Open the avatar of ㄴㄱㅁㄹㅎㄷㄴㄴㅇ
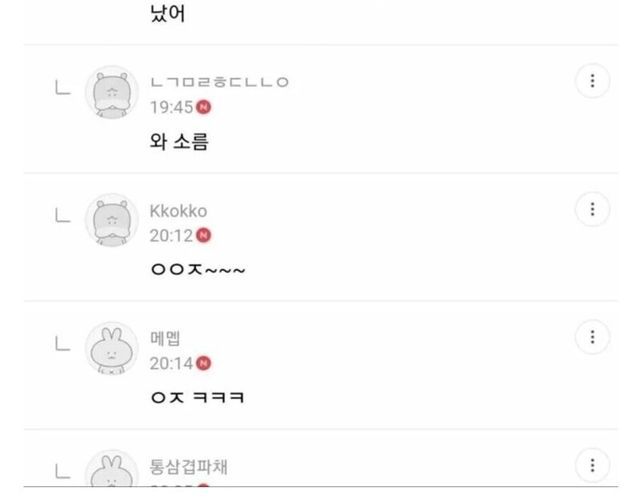This screenshot has width=640, height=503. point(111,92)
